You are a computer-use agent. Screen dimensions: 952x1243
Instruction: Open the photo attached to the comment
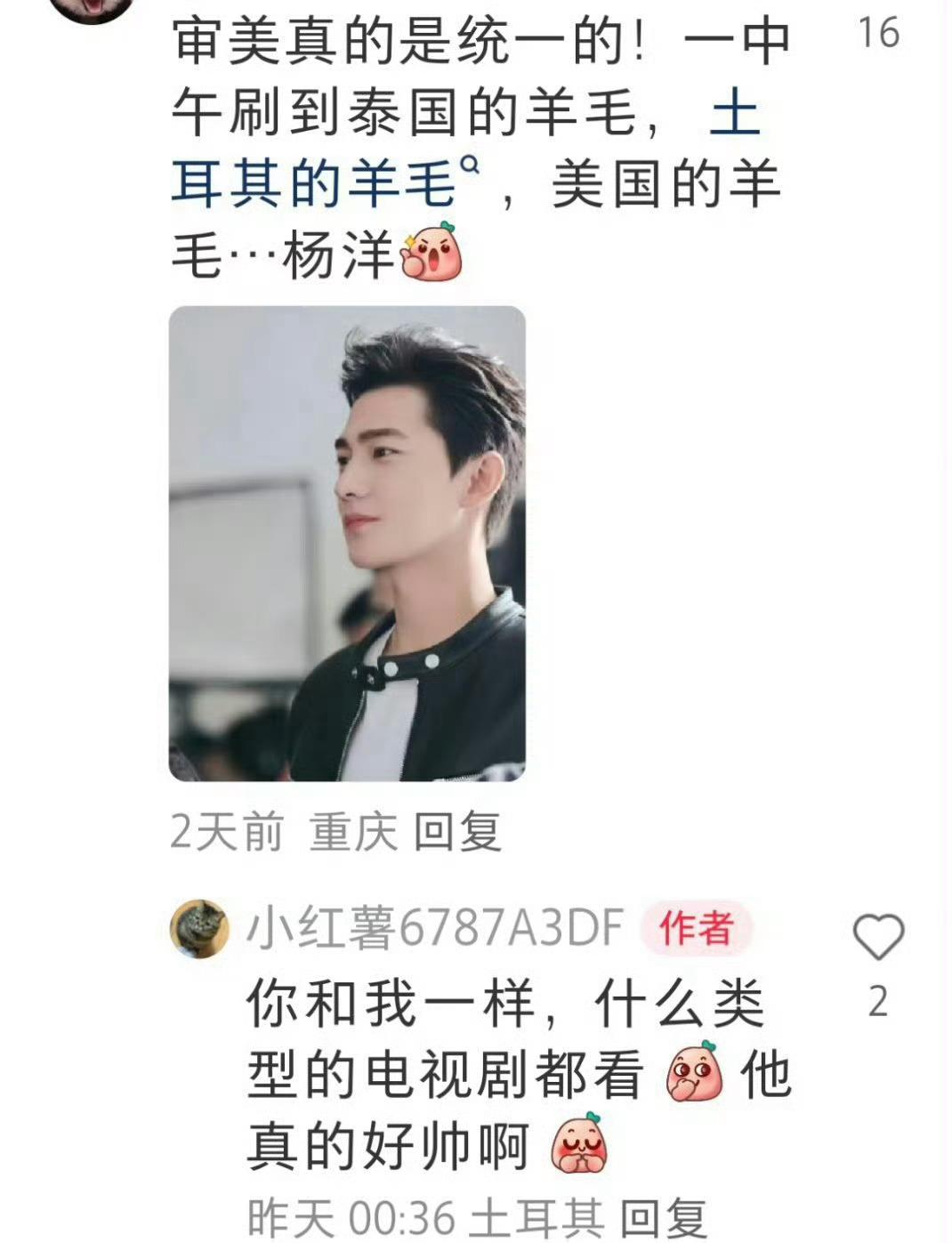coord(347,544)
